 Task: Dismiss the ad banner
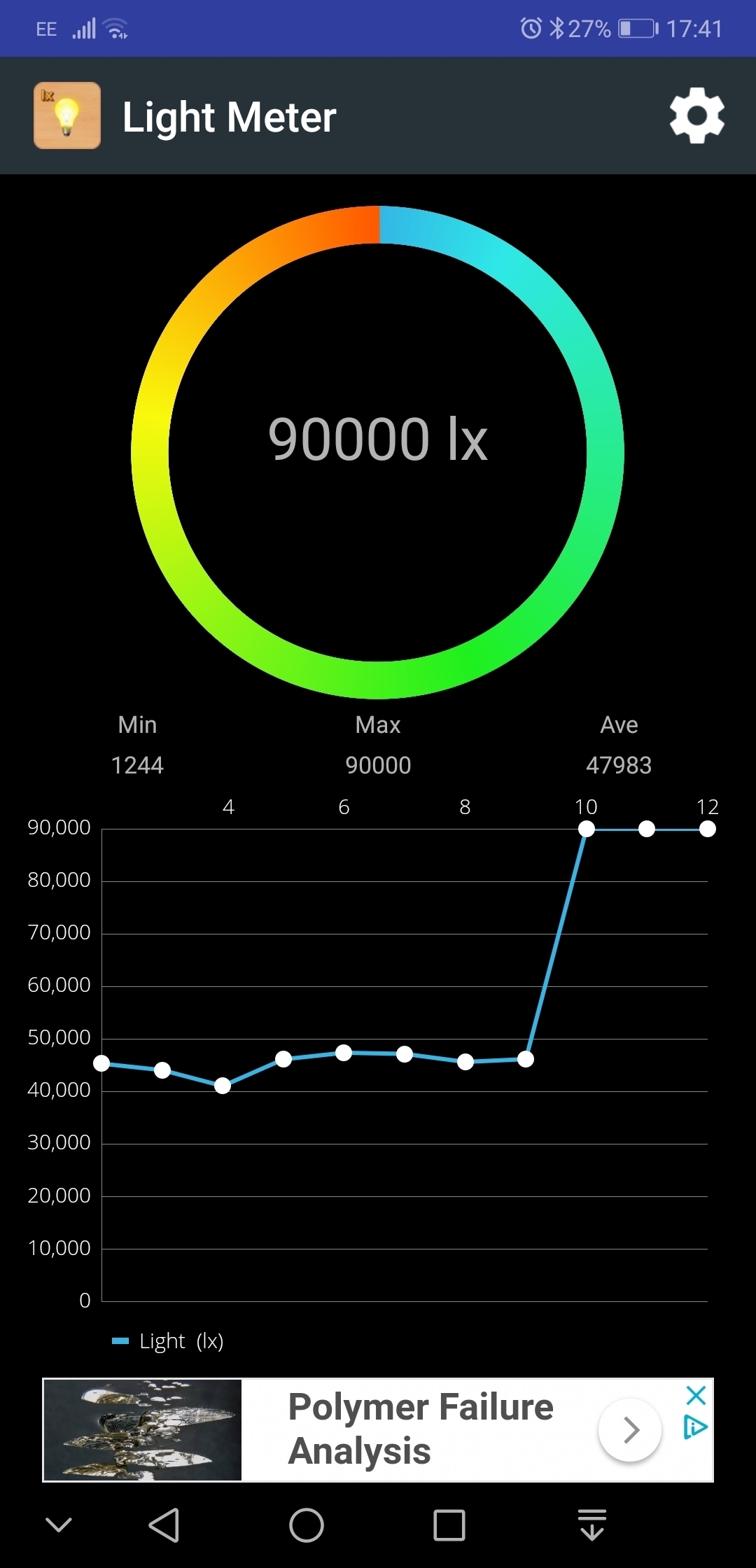coord(696,1395)
